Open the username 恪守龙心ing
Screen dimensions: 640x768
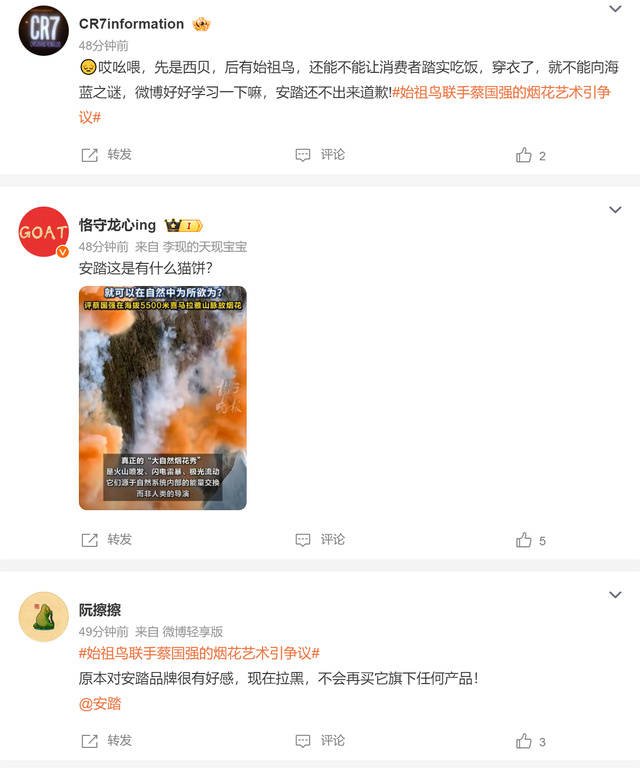tap(118, 225)
